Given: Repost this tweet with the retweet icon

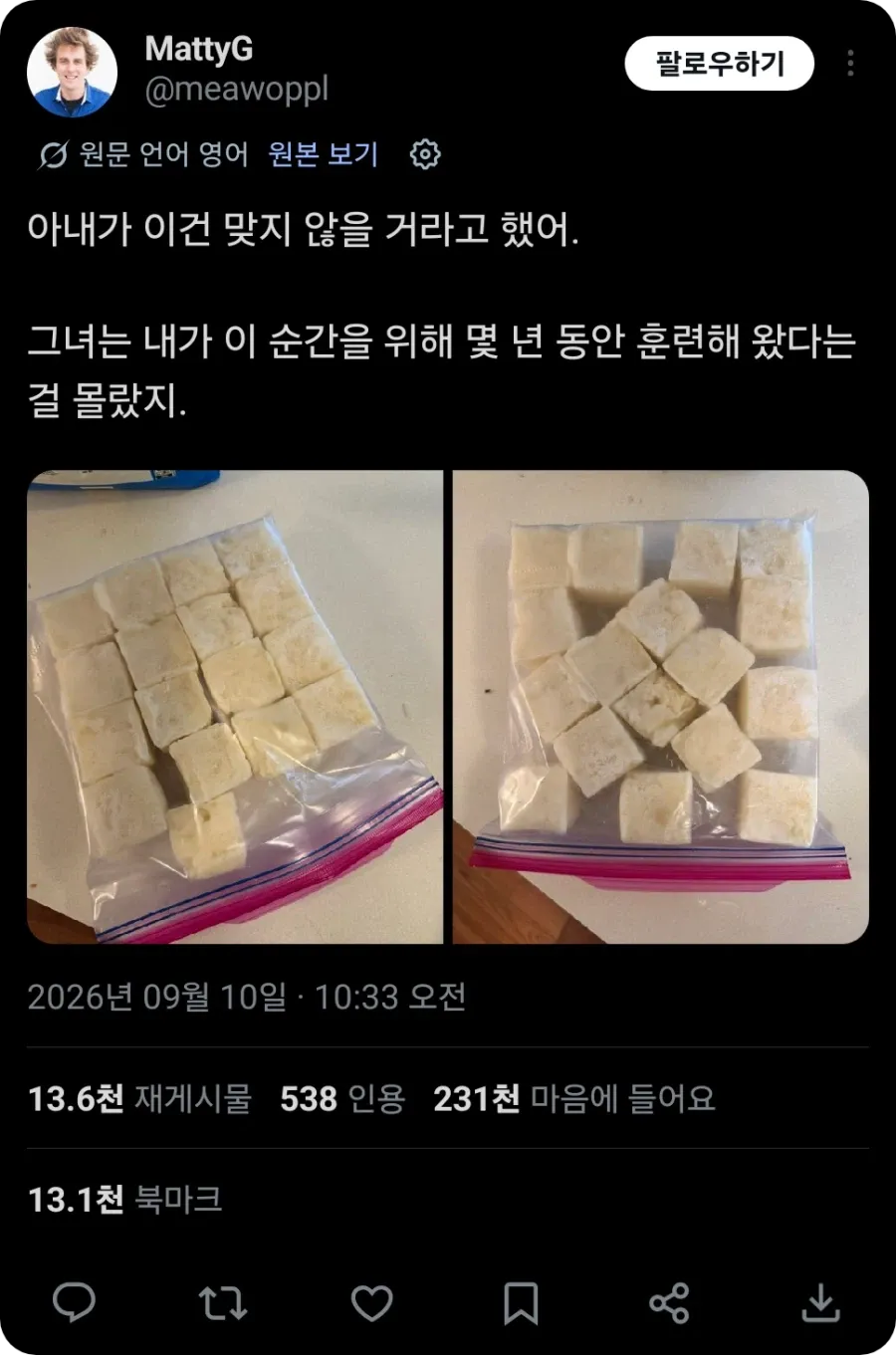Looking at the screenshot, I should click(223, 1302).
